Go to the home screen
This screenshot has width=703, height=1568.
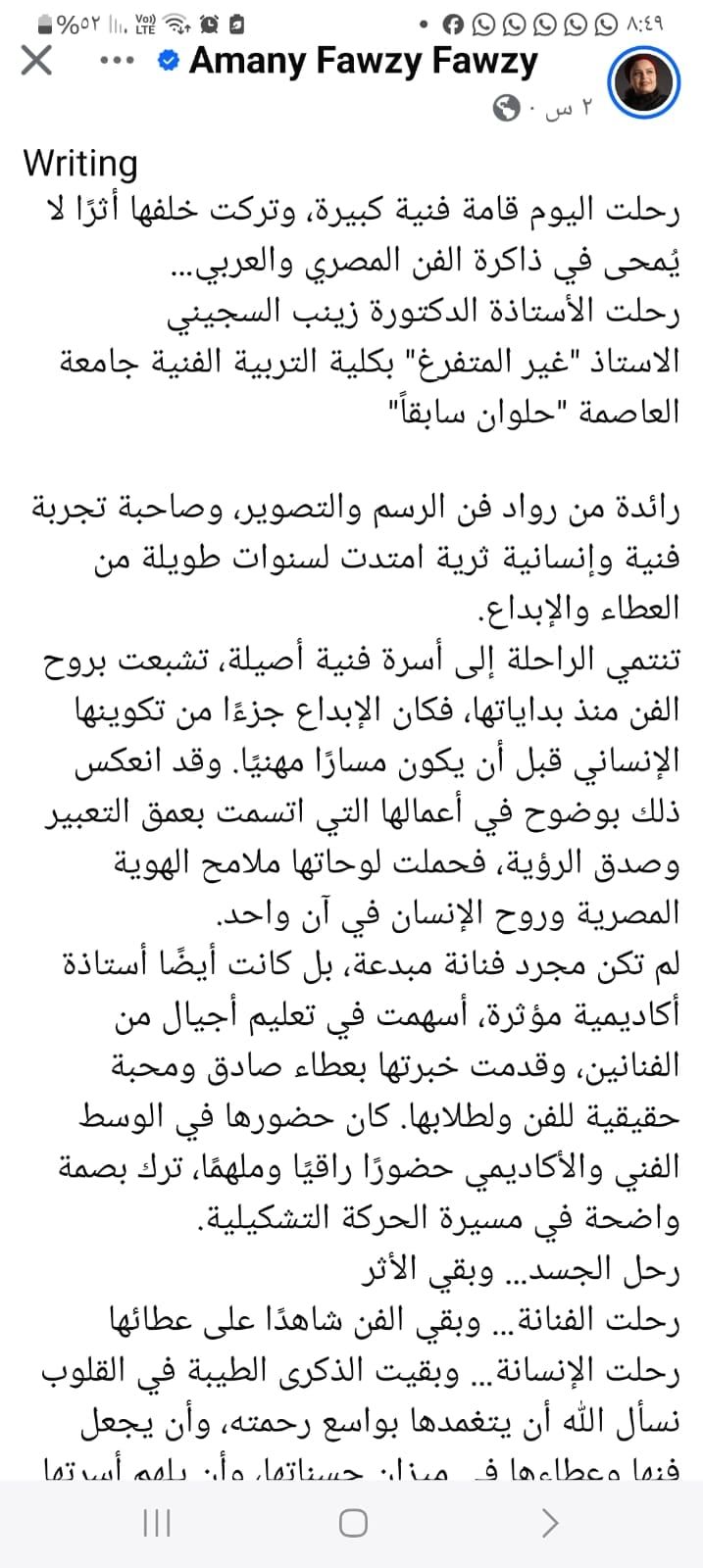(x=353, y=1522)
